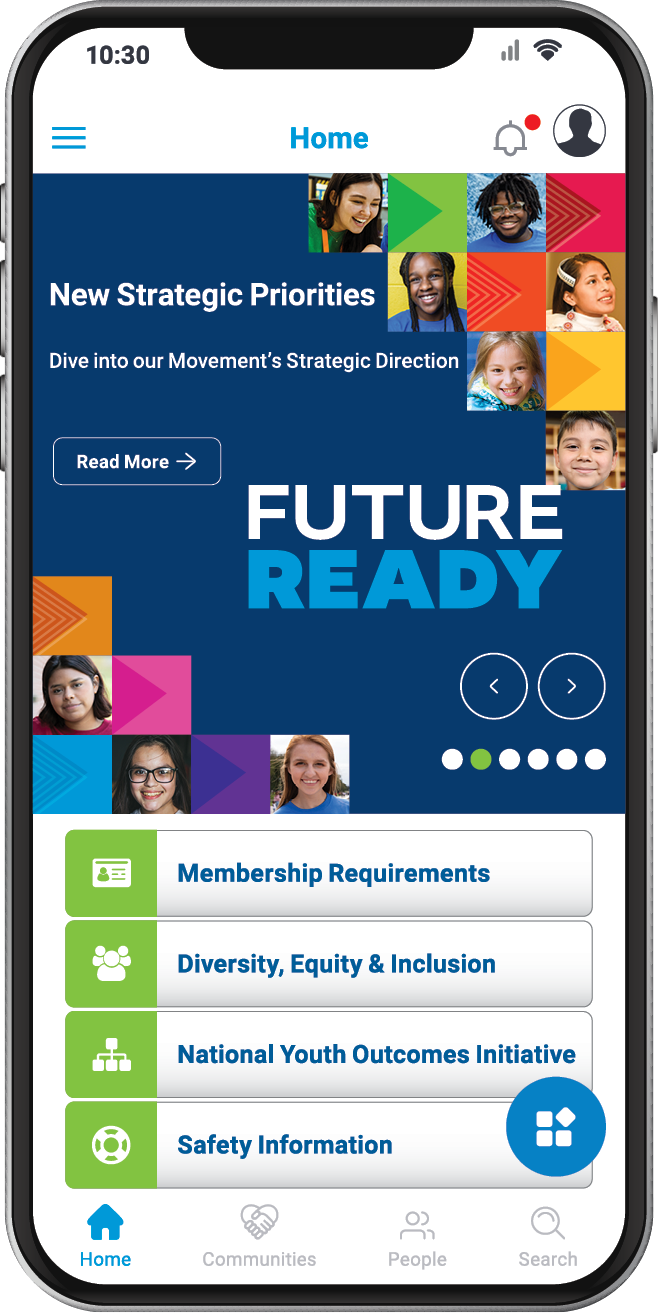Open the notifications bell
The width and height of the screenshot is (658, 1313).
pyautogui.click(x=511, y=138)
